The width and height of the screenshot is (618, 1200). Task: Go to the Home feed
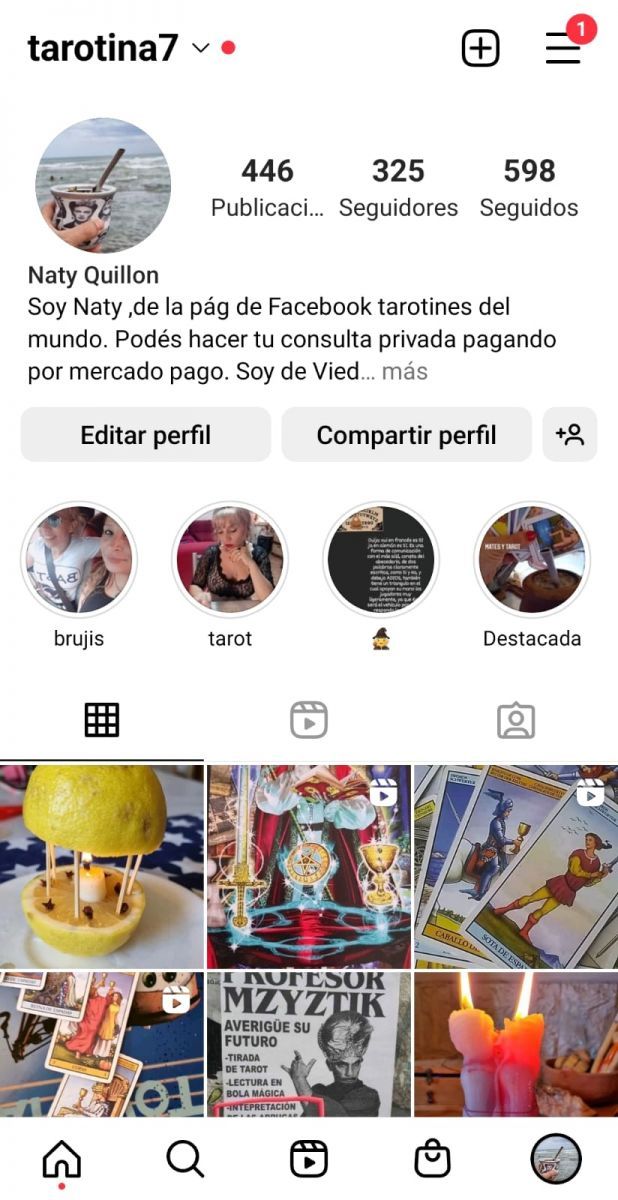(x=62, y=1159)
